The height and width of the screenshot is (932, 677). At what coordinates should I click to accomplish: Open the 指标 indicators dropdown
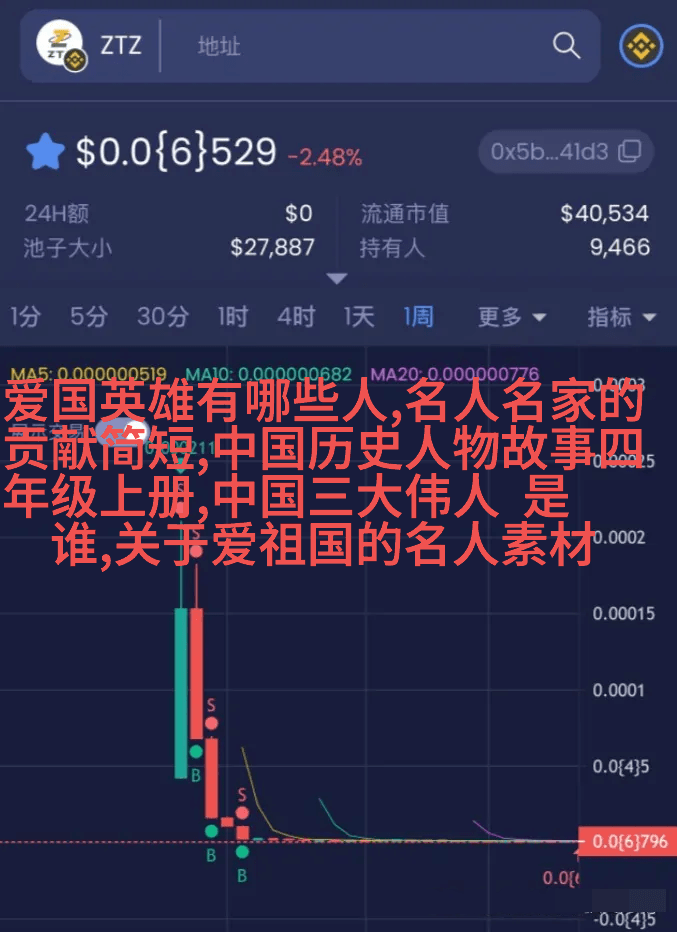[x=621, y=317]
